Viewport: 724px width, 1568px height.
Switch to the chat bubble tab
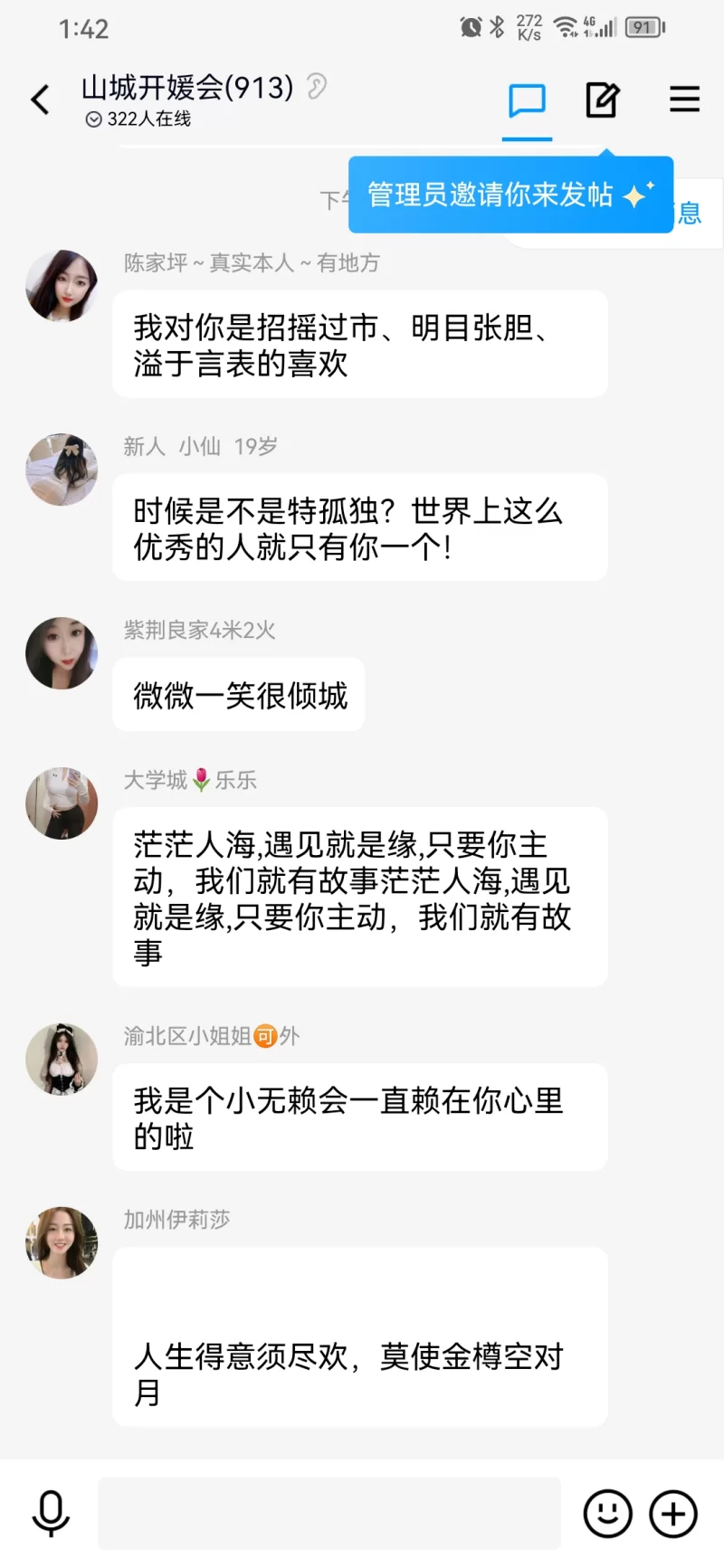point(527,100)
